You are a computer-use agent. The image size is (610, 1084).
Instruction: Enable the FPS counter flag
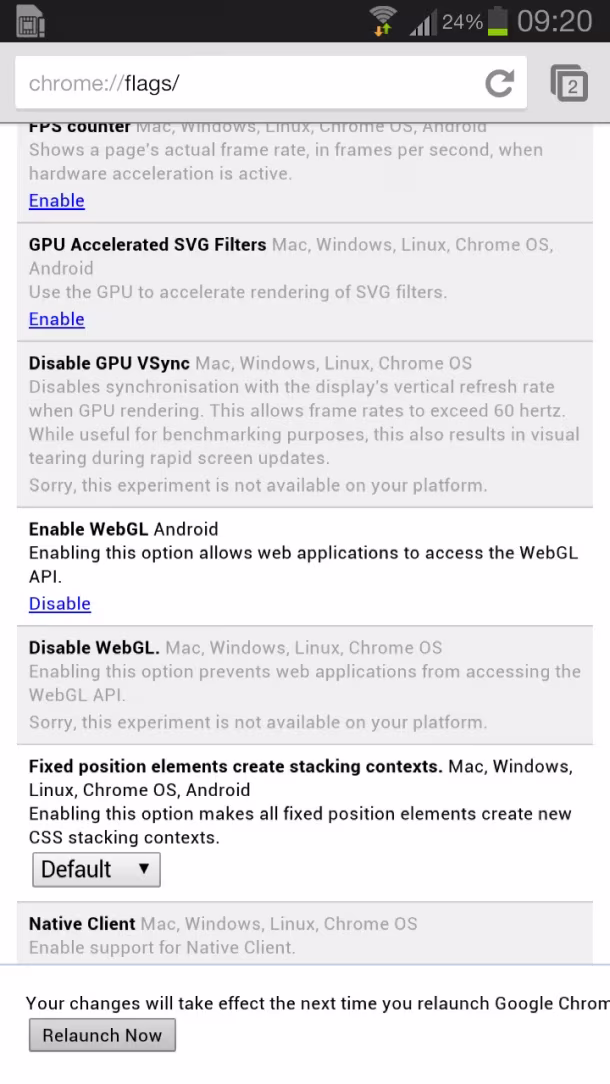57,200
